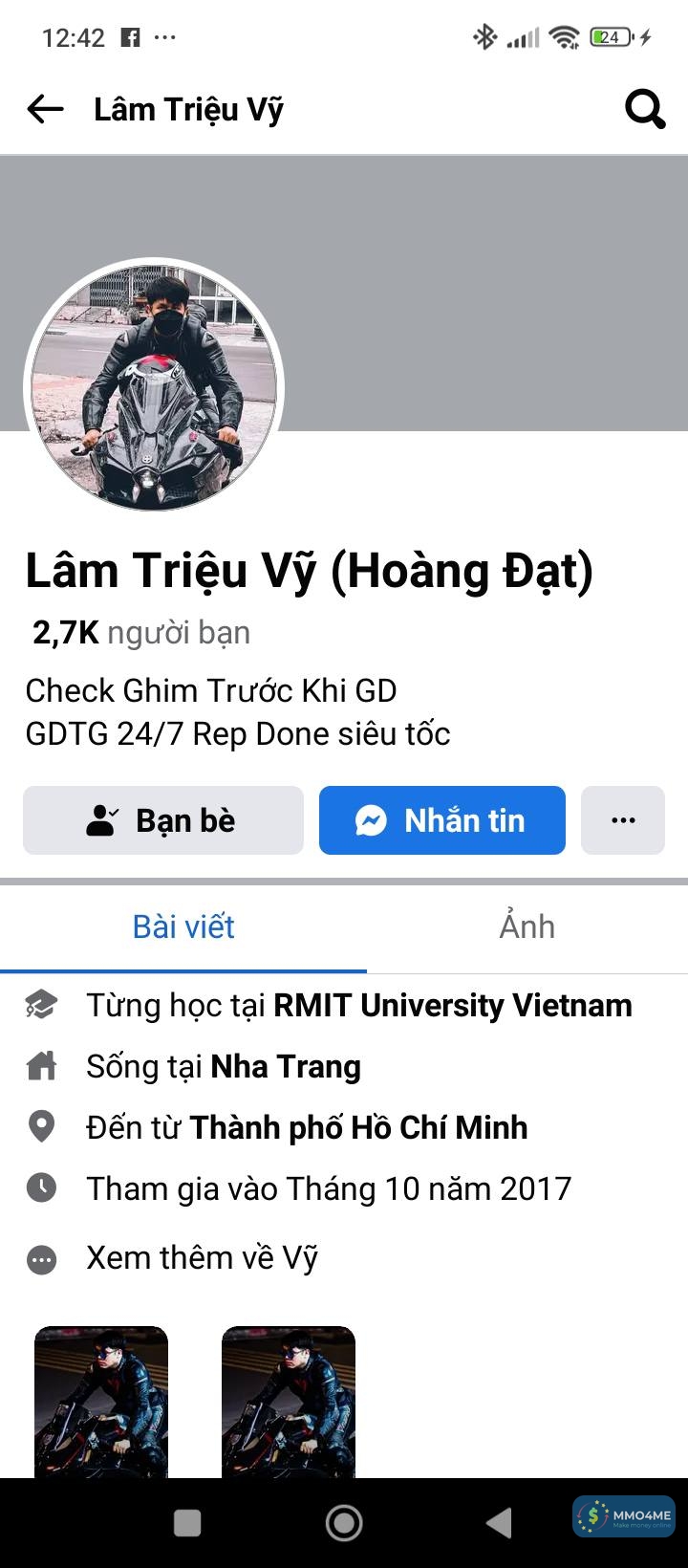The width and height of the screenshot is (688, 1568).
Task: Switch to the Bài viết tab
Action: [183, 926]
